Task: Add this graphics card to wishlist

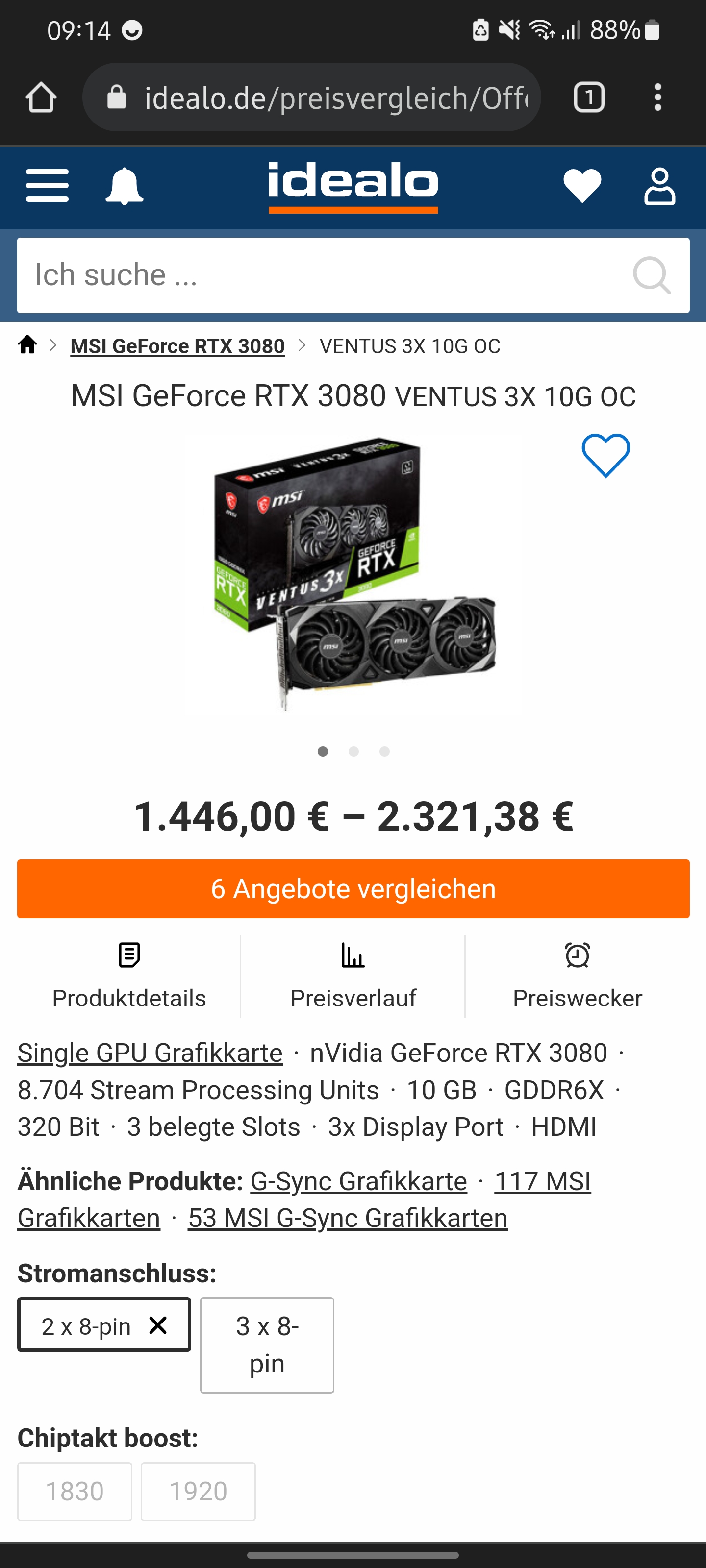Action: (x=605, y=455)
